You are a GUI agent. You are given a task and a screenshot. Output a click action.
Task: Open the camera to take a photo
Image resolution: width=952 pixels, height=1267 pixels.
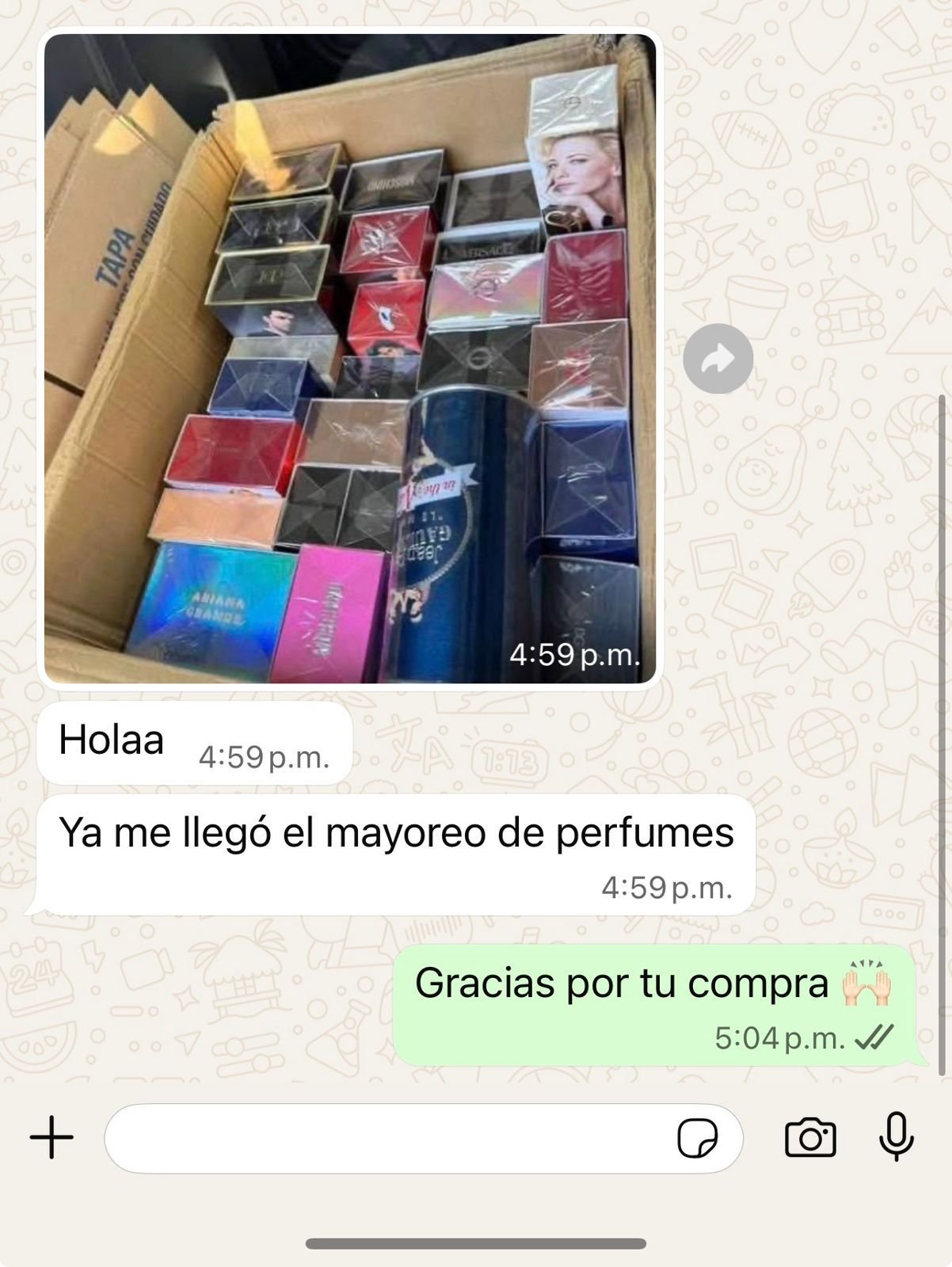[x=810, y=1138]
